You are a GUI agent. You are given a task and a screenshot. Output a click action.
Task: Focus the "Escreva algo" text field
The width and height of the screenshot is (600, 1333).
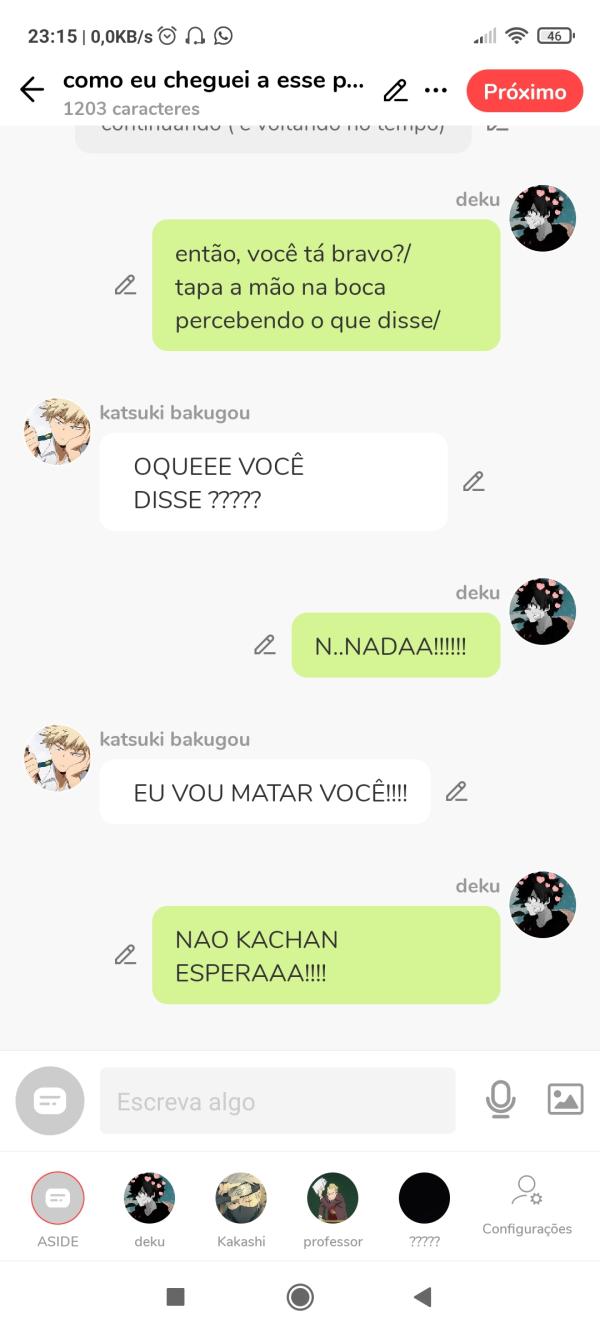click(x=277, y=1101)
